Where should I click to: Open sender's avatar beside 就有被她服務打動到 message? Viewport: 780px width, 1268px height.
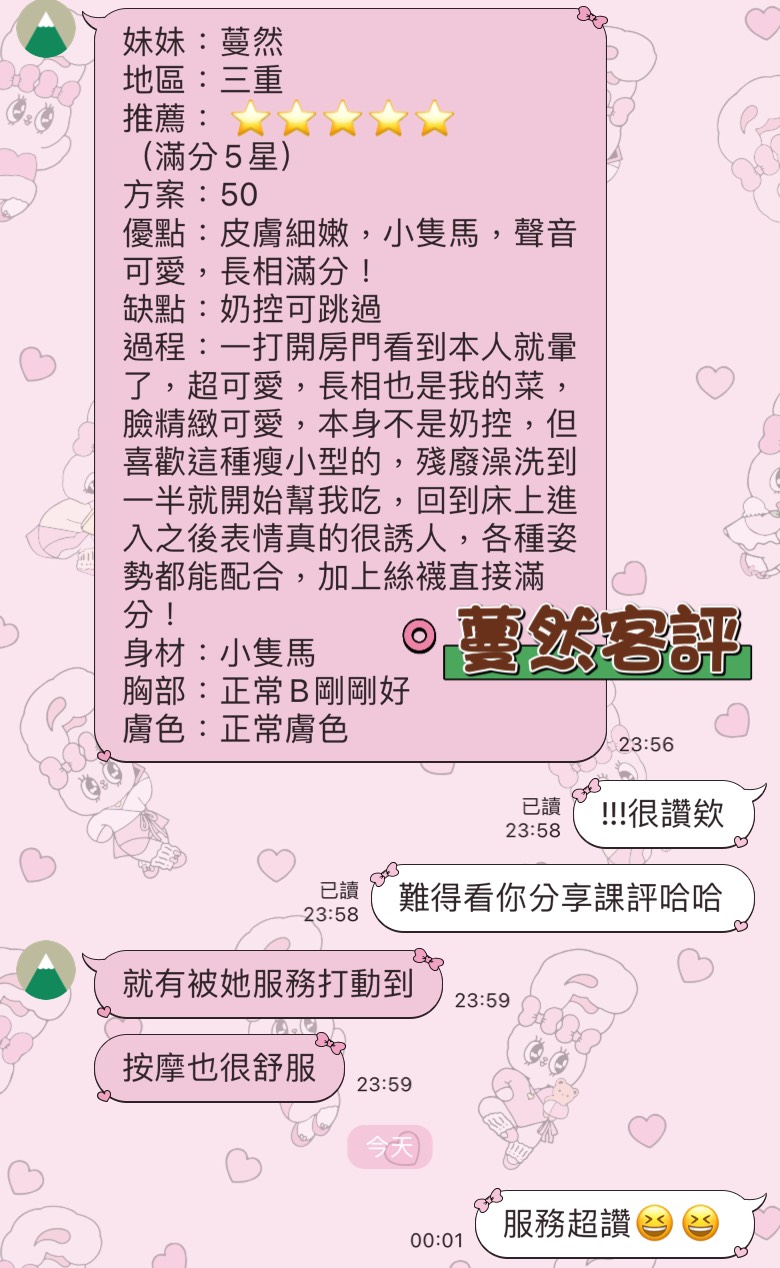pyautogui.click(x=46, y=970)
